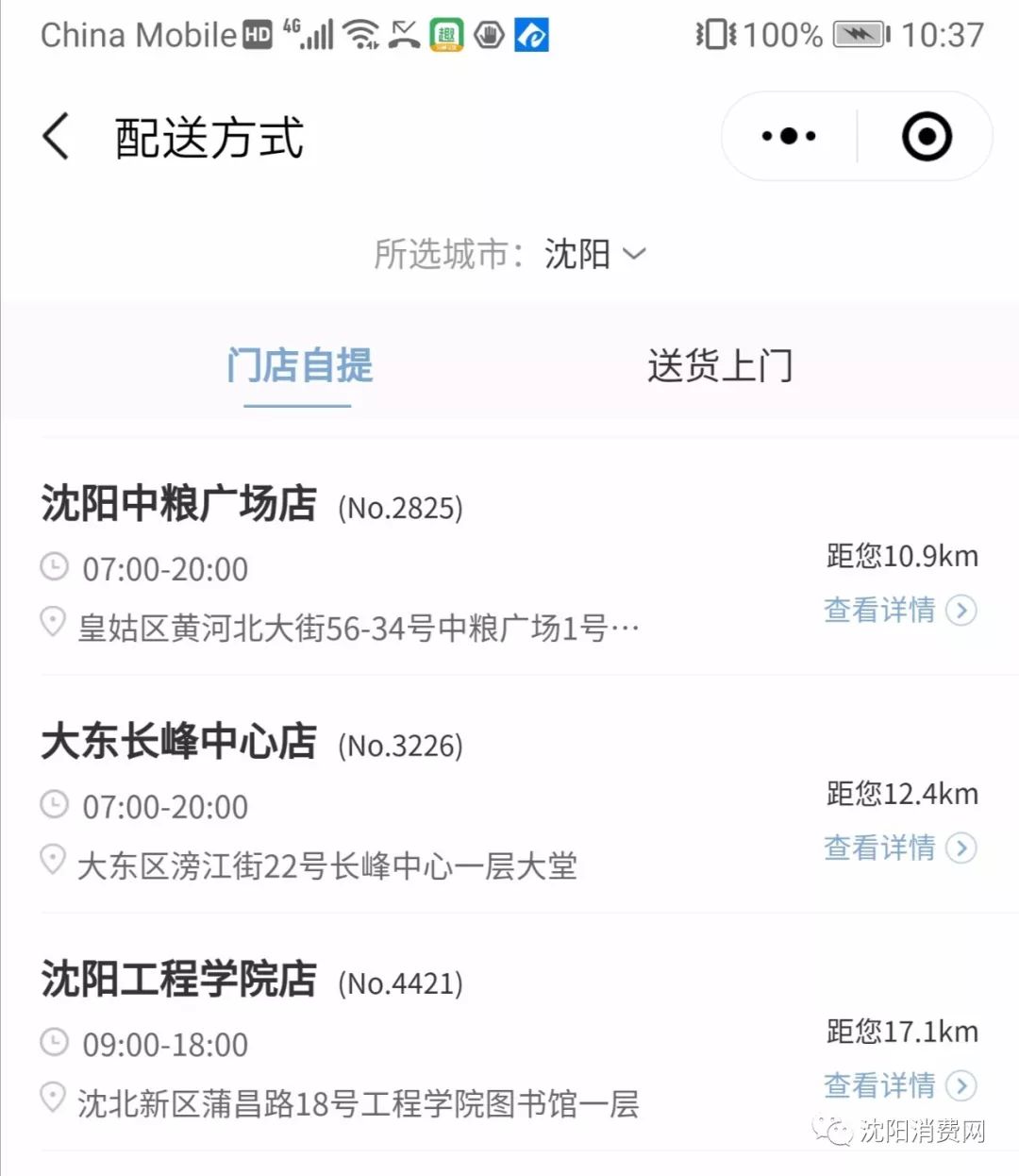This screenshot has height=1176, width=1019.
Task: Close the mini program
Action: (927, 137)
